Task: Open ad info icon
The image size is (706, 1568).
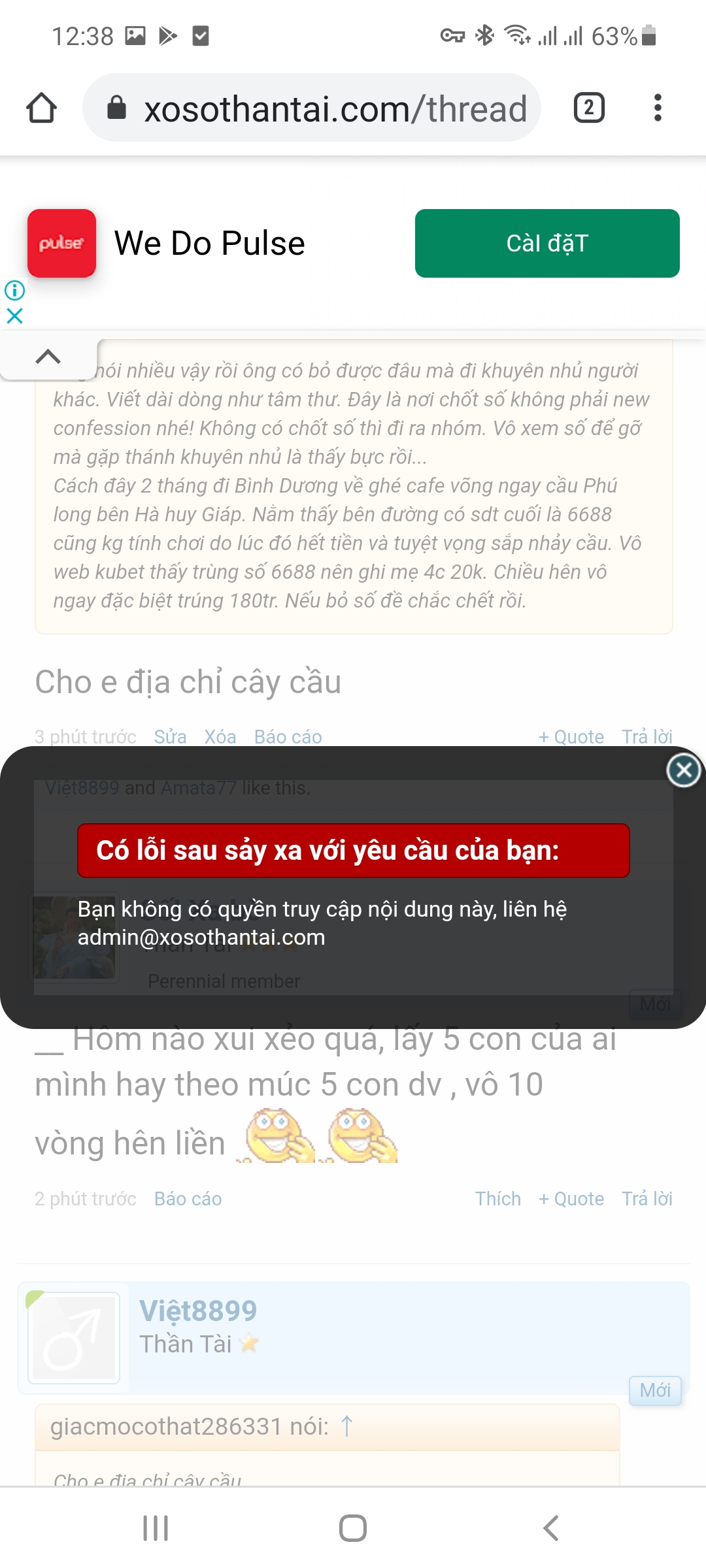Action: [x=14, y=290]
